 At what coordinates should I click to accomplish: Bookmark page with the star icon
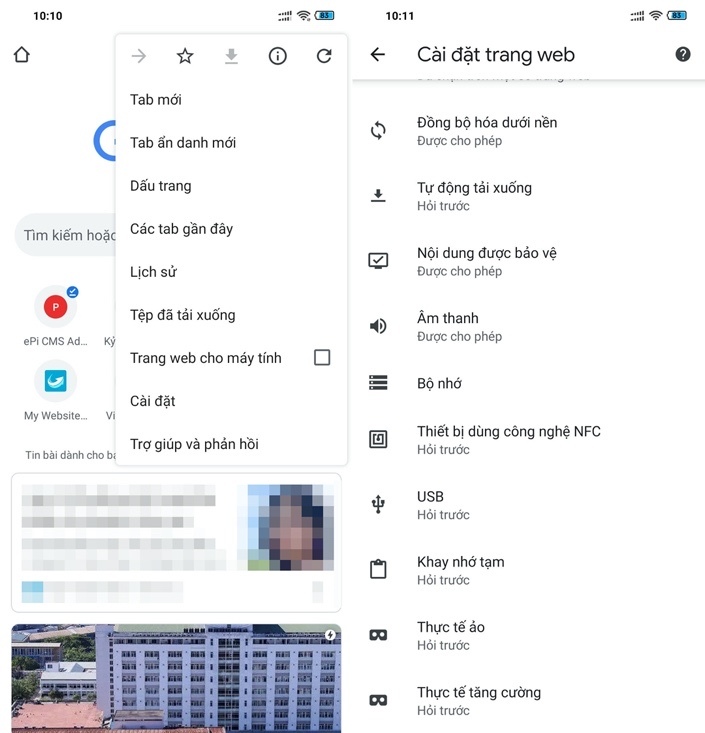(x=185, y=56)
